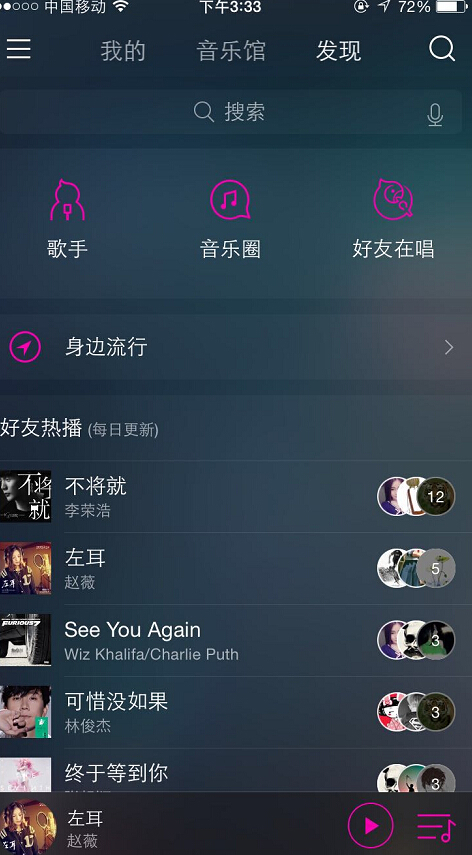Open the 身边流行 row

coord(236,347)
